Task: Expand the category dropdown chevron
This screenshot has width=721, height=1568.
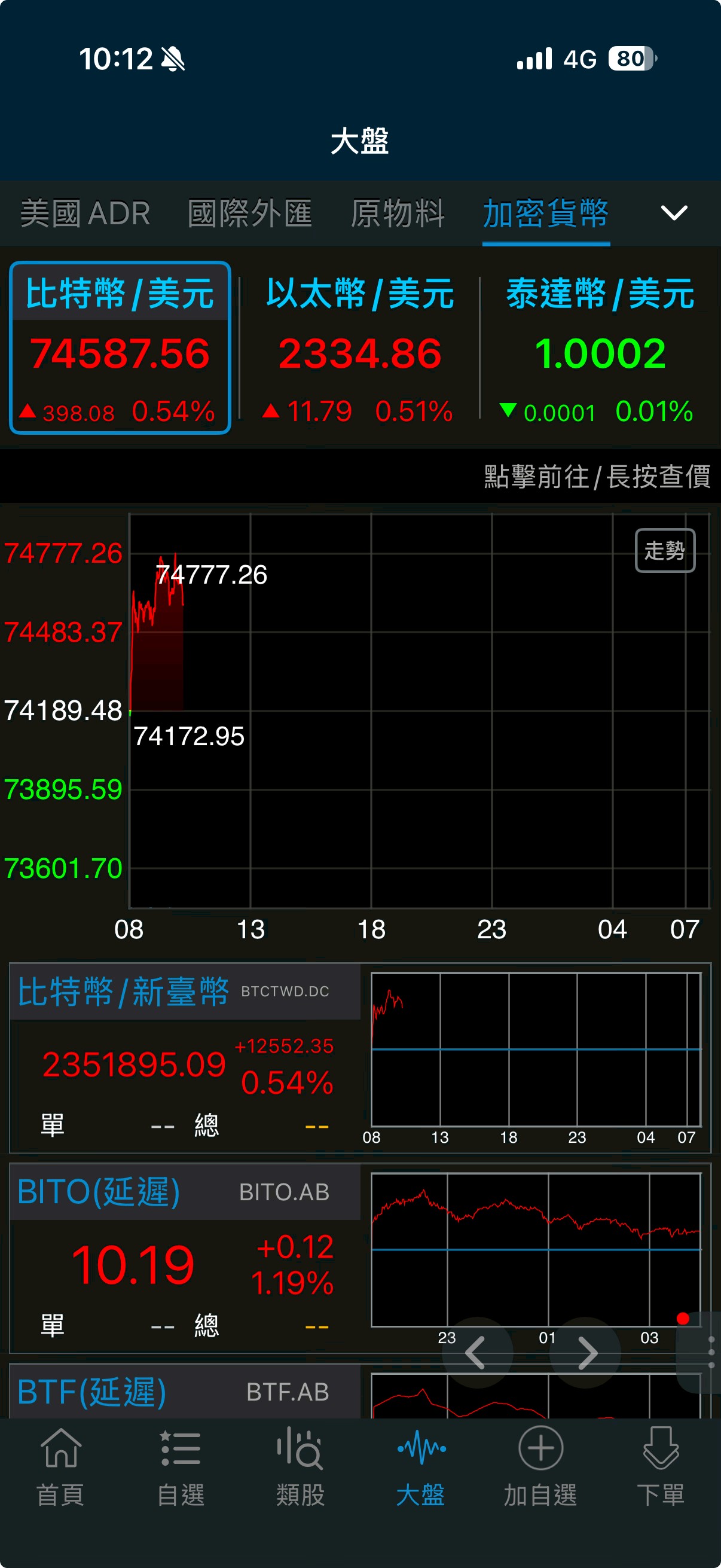Action: pos(674,213)
